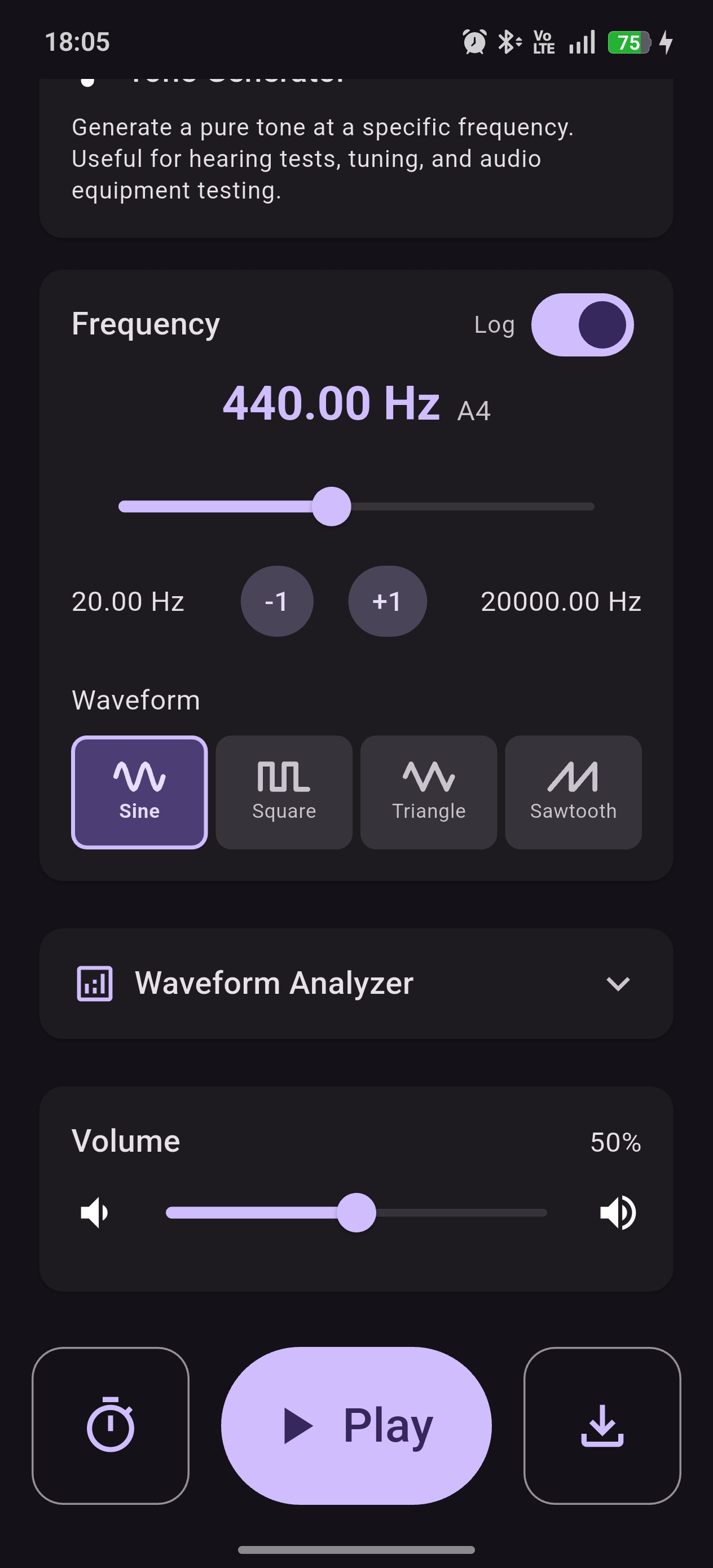Toggle the Log frequency scale switch

(582, 324)
